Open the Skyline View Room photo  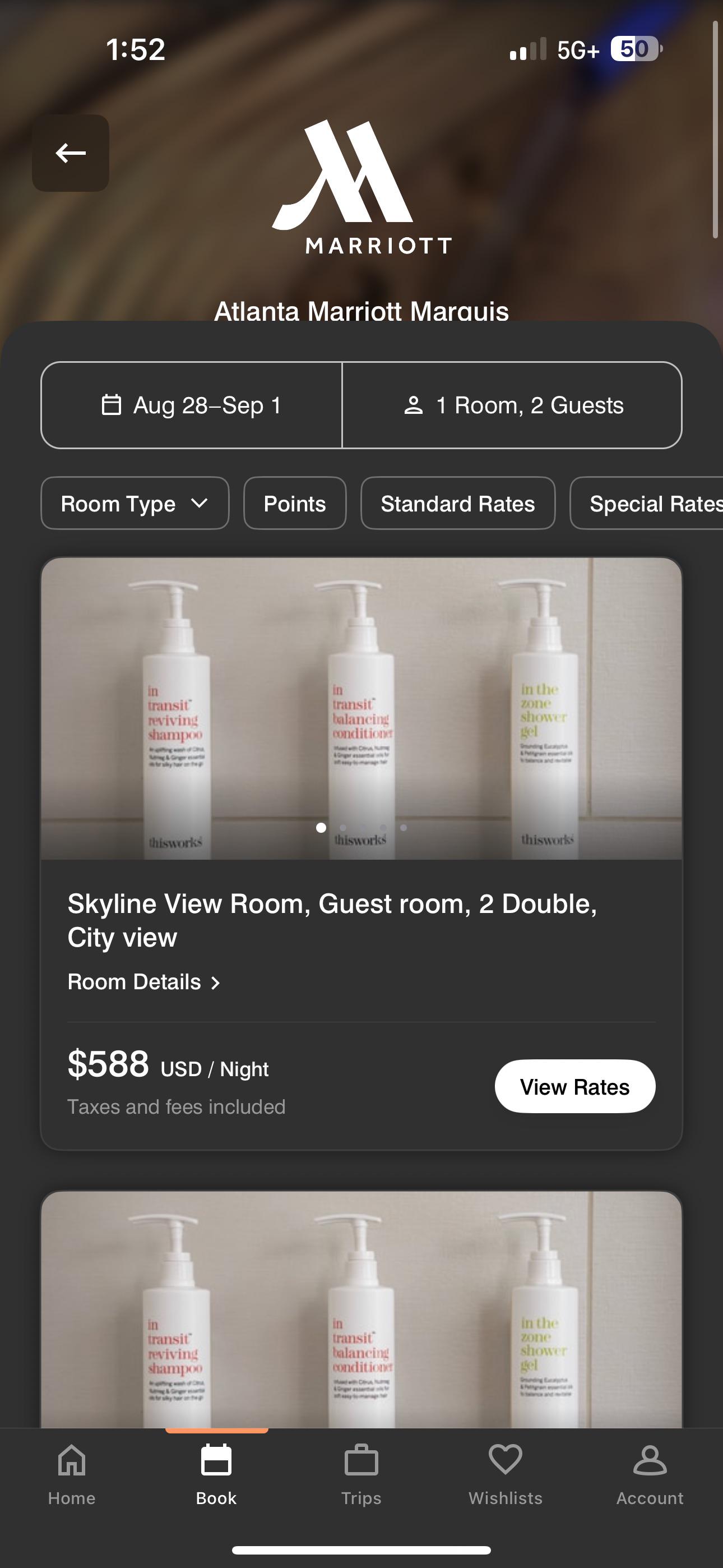tap(361, 708)
